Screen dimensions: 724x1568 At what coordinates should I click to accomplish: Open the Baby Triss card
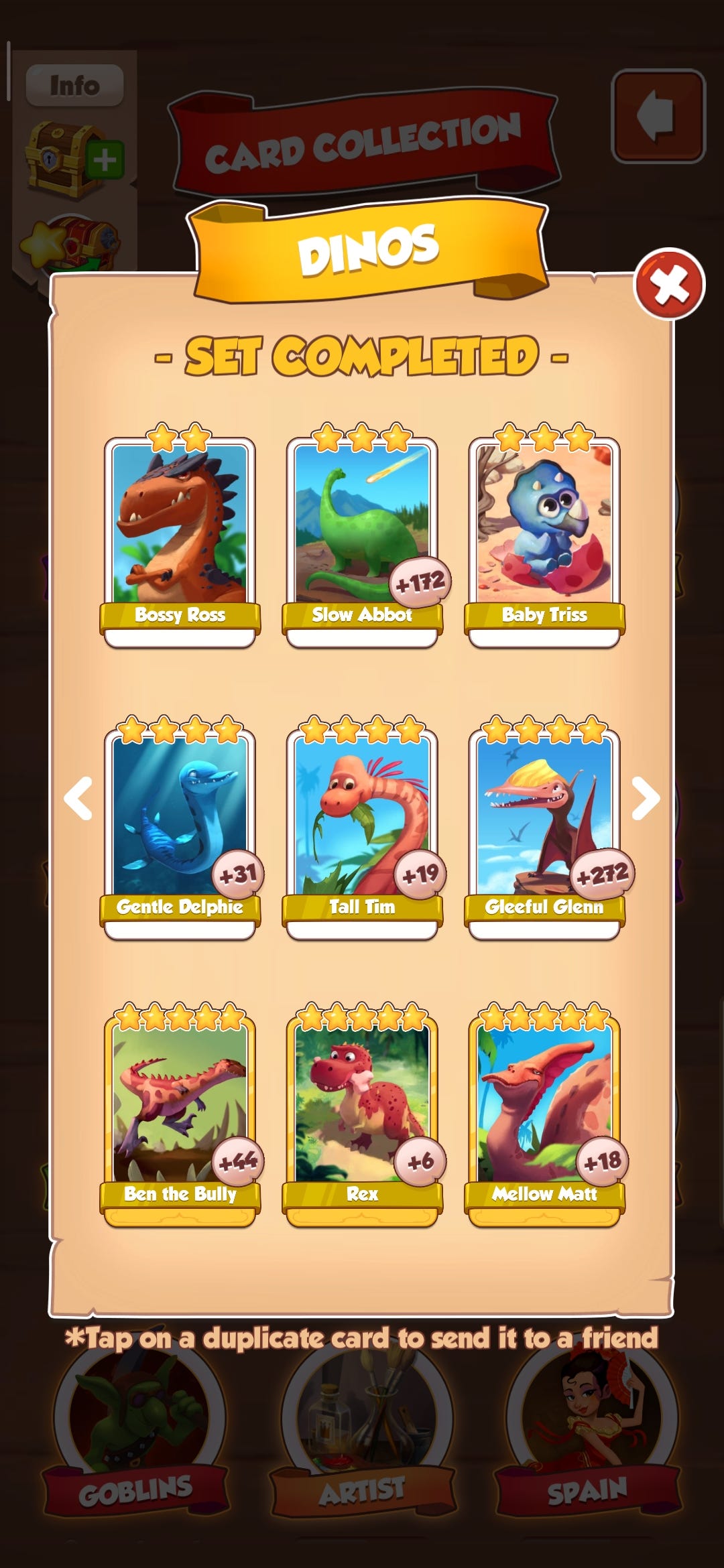(544, 529)
